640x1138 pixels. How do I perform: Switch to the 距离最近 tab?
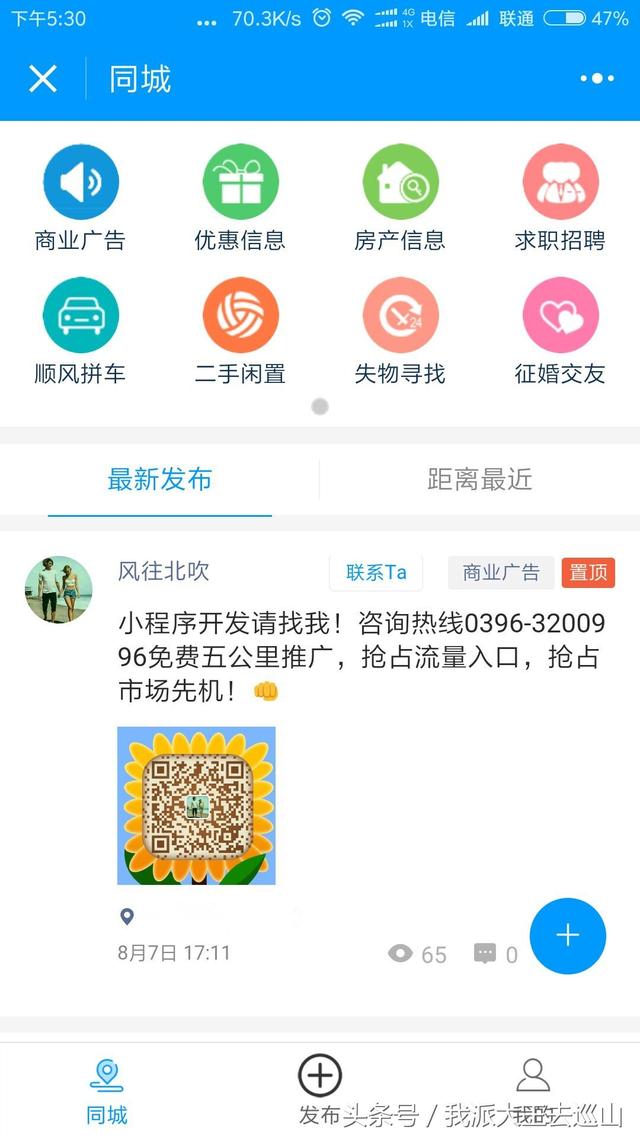click(x=480, y=480)
